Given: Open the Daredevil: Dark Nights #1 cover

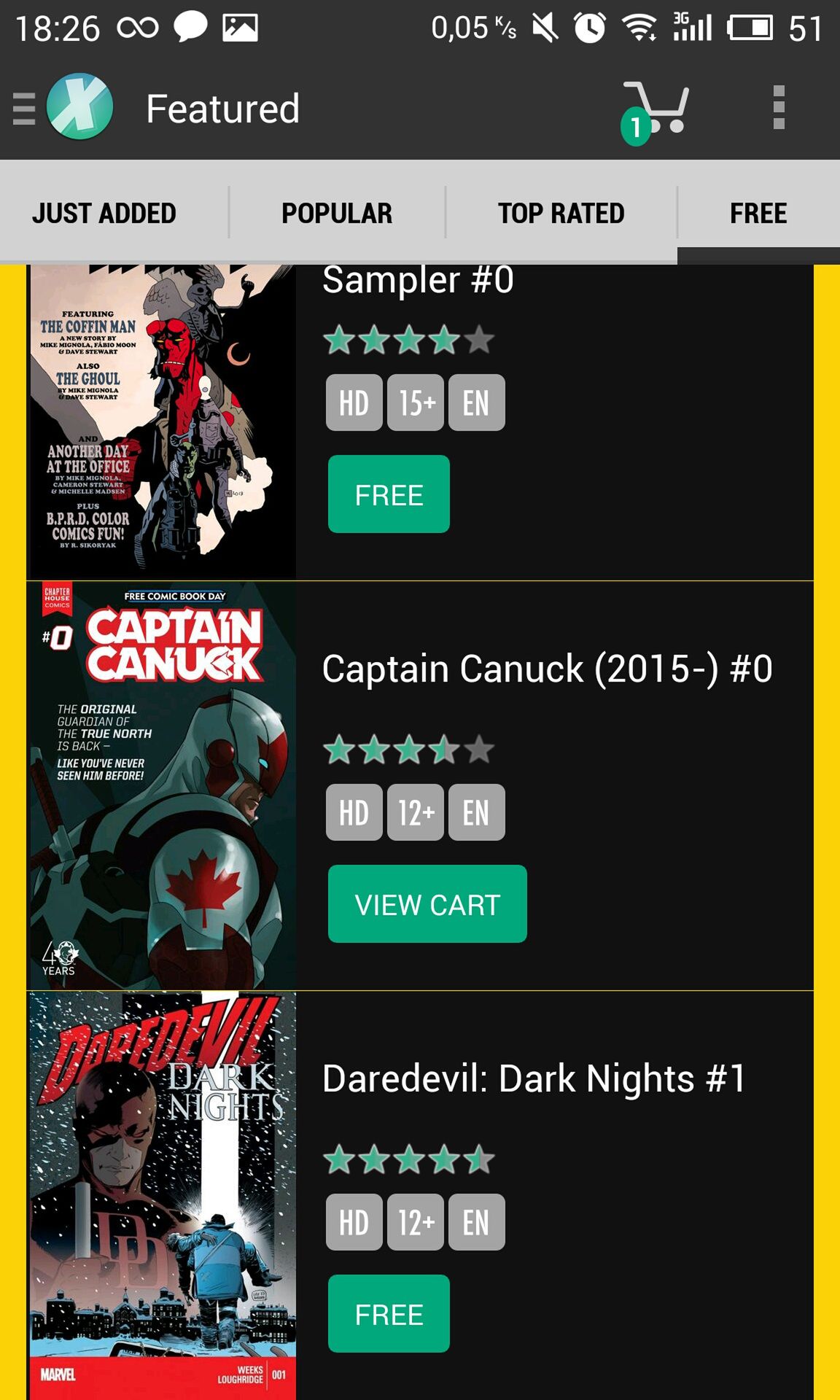Looking at the screenshot, I should (163, 1196).
